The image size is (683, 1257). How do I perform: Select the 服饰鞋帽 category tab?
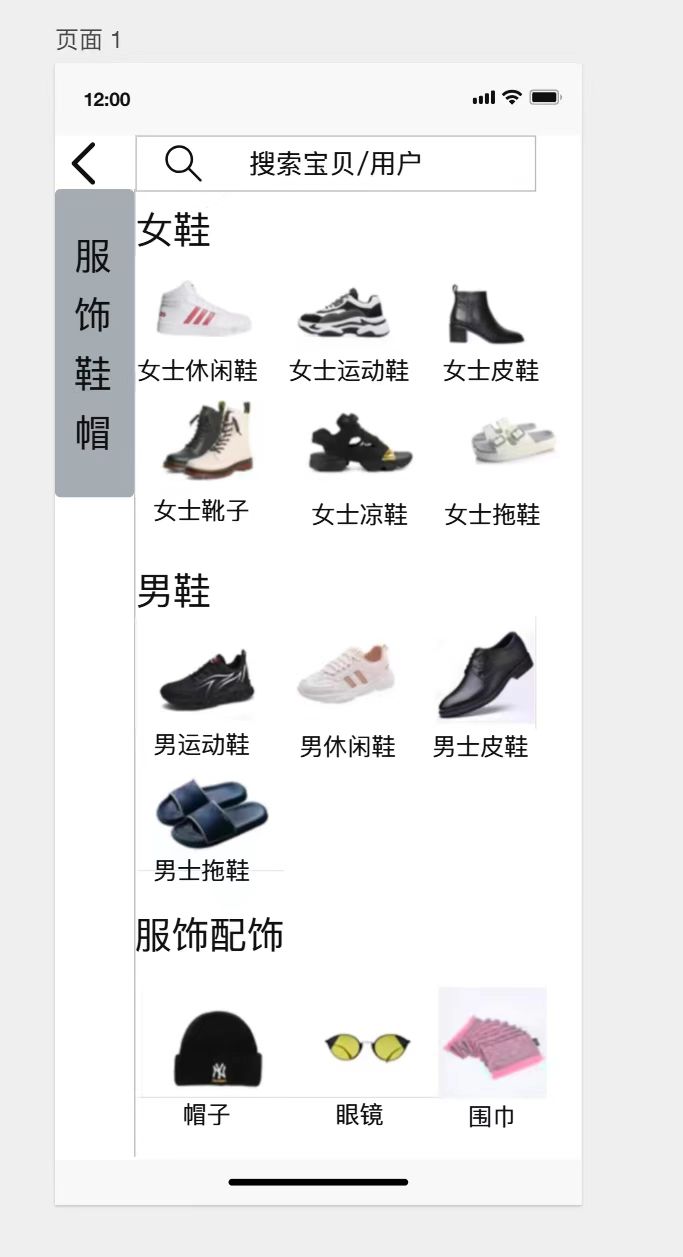pos(94,343)
